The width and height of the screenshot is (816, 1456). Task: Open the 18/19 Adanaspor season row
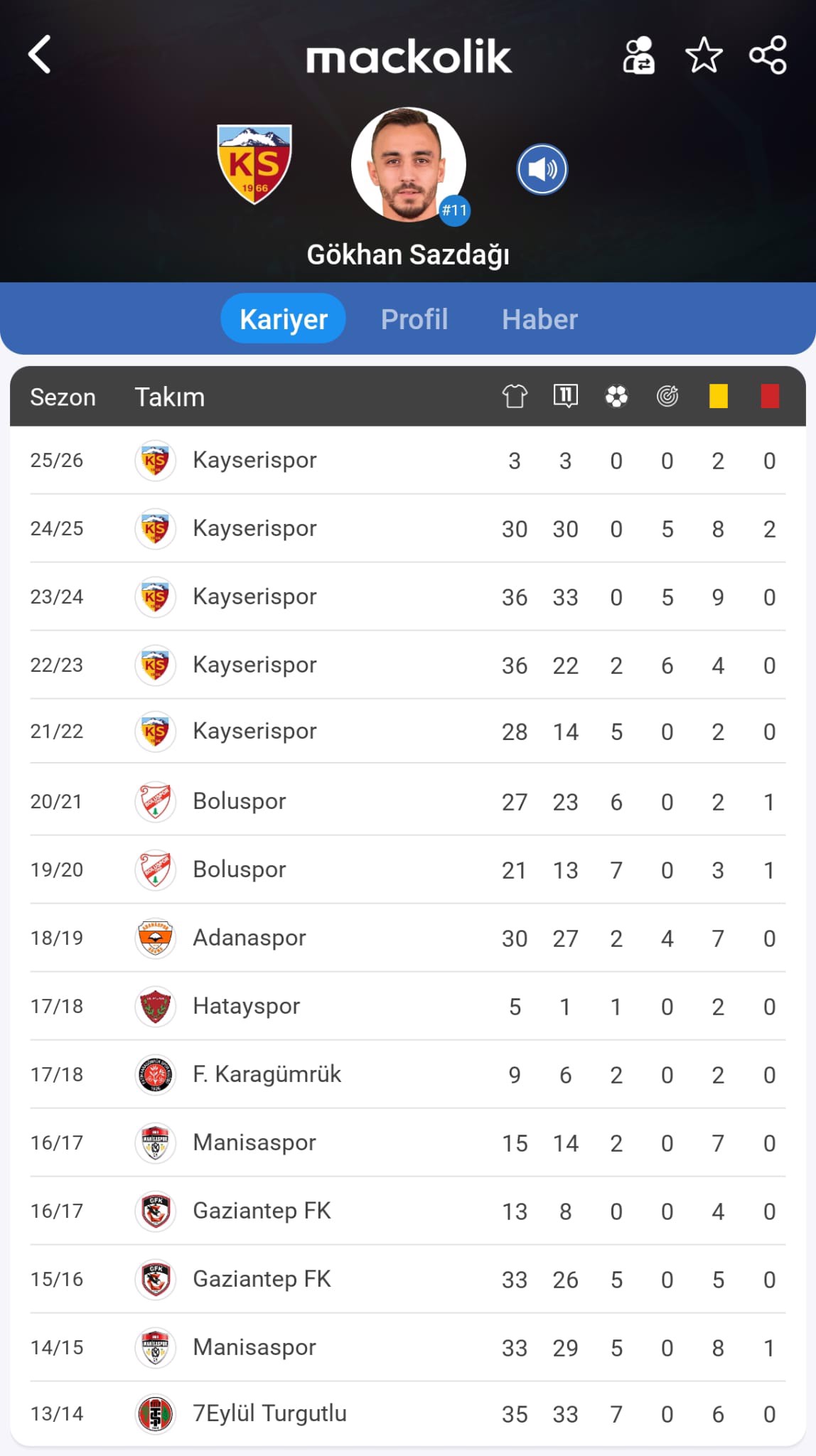[x=408, y=938]
